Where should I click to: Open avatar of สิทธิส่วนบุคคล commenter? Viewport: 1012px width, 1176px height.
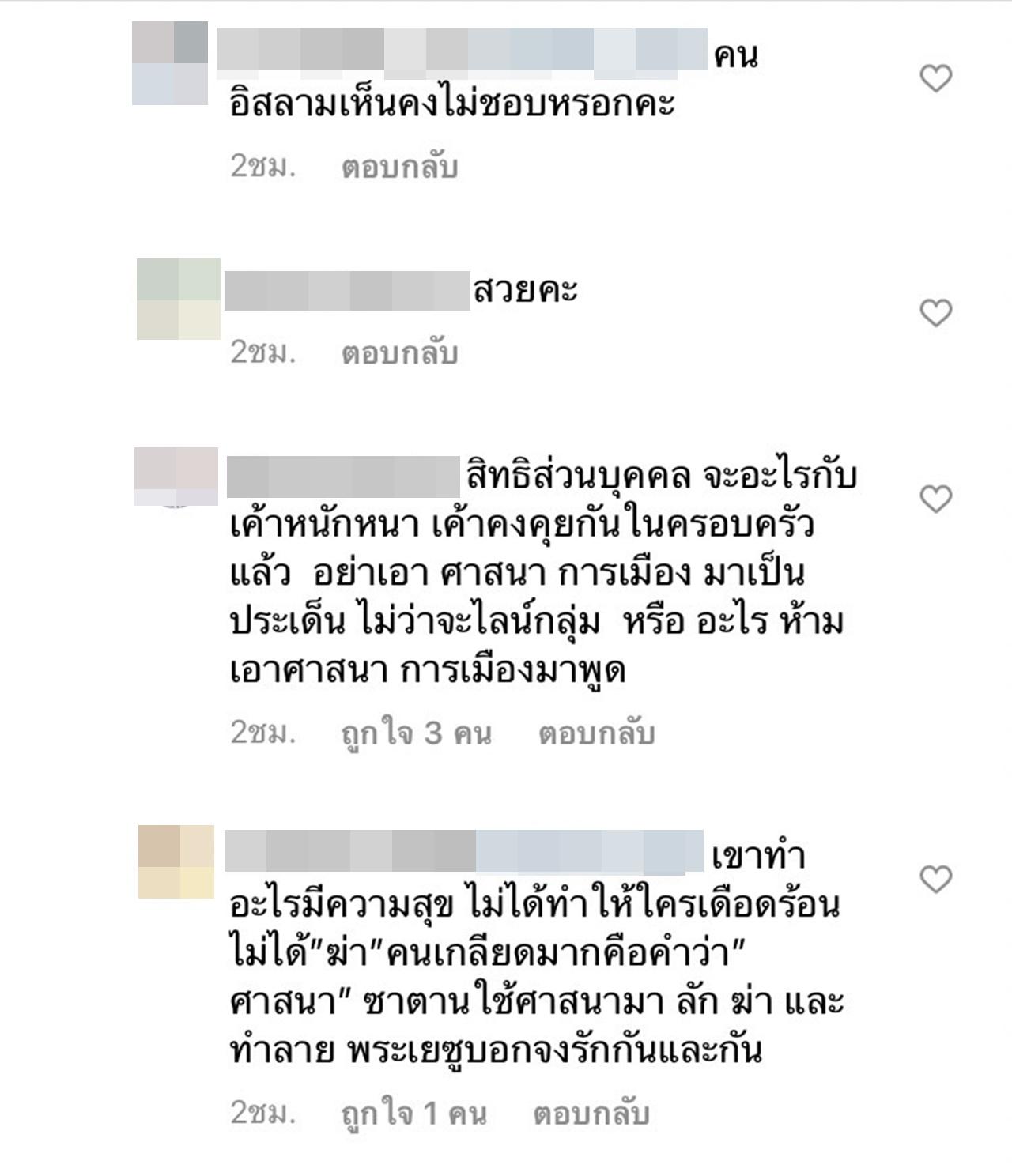click(x=176, y=477)
